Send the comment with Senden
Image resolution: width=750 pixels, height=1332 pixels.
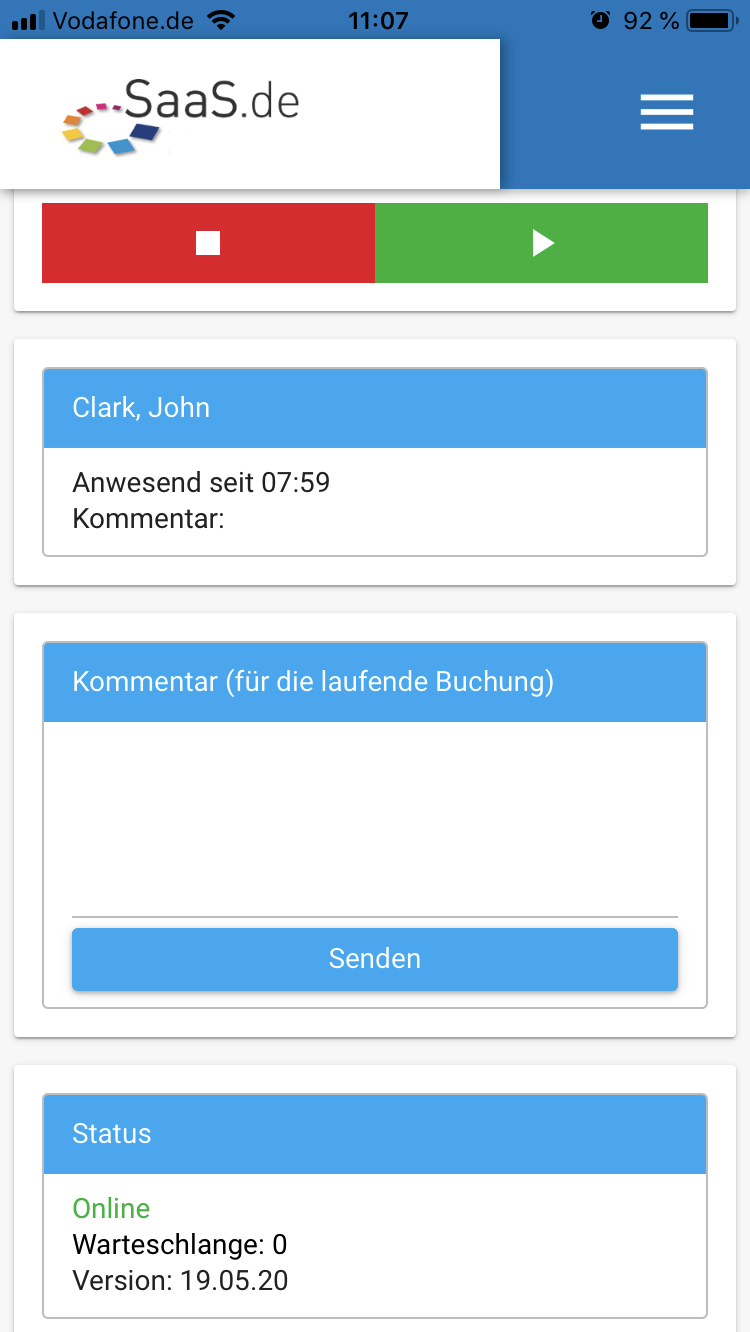(375, 959)
